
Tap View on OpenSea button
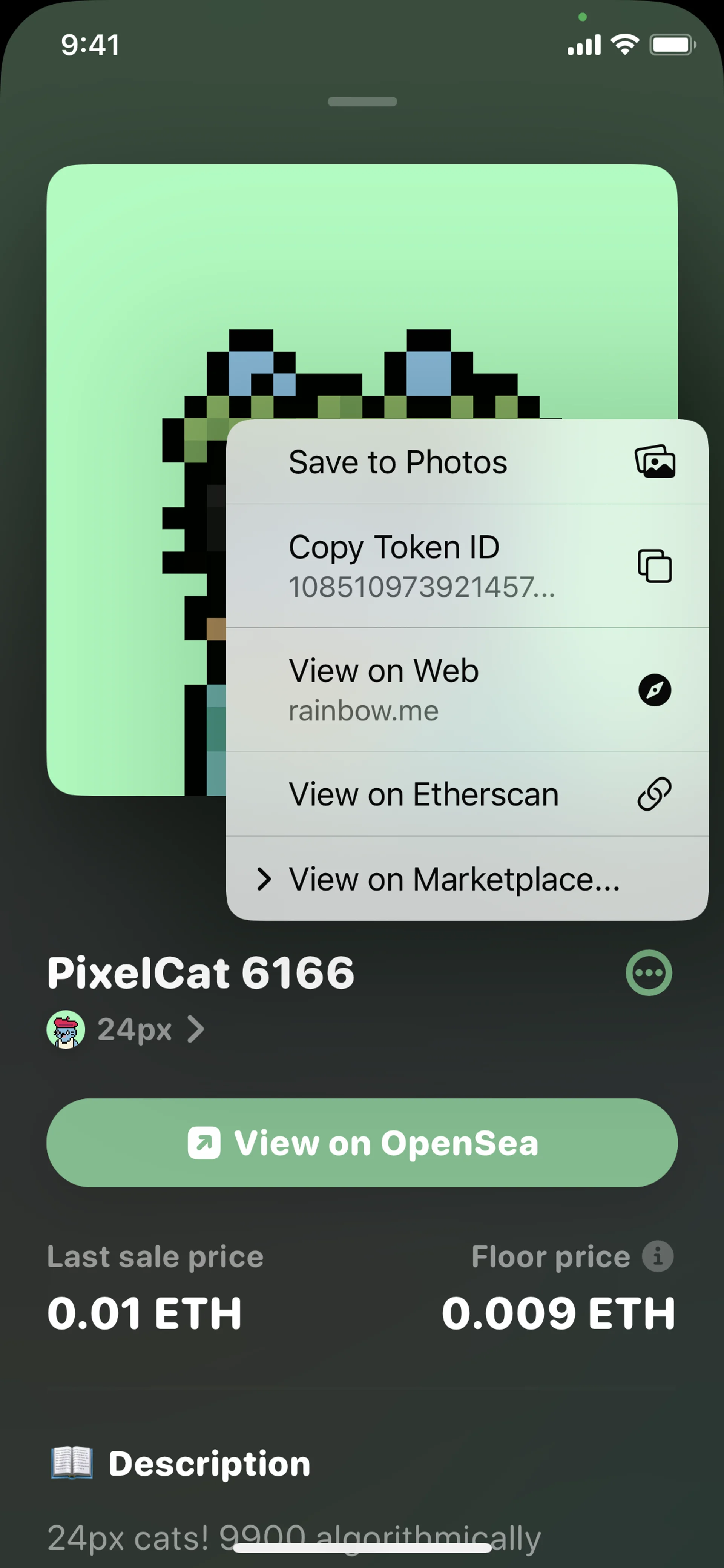coord(362,1143)
